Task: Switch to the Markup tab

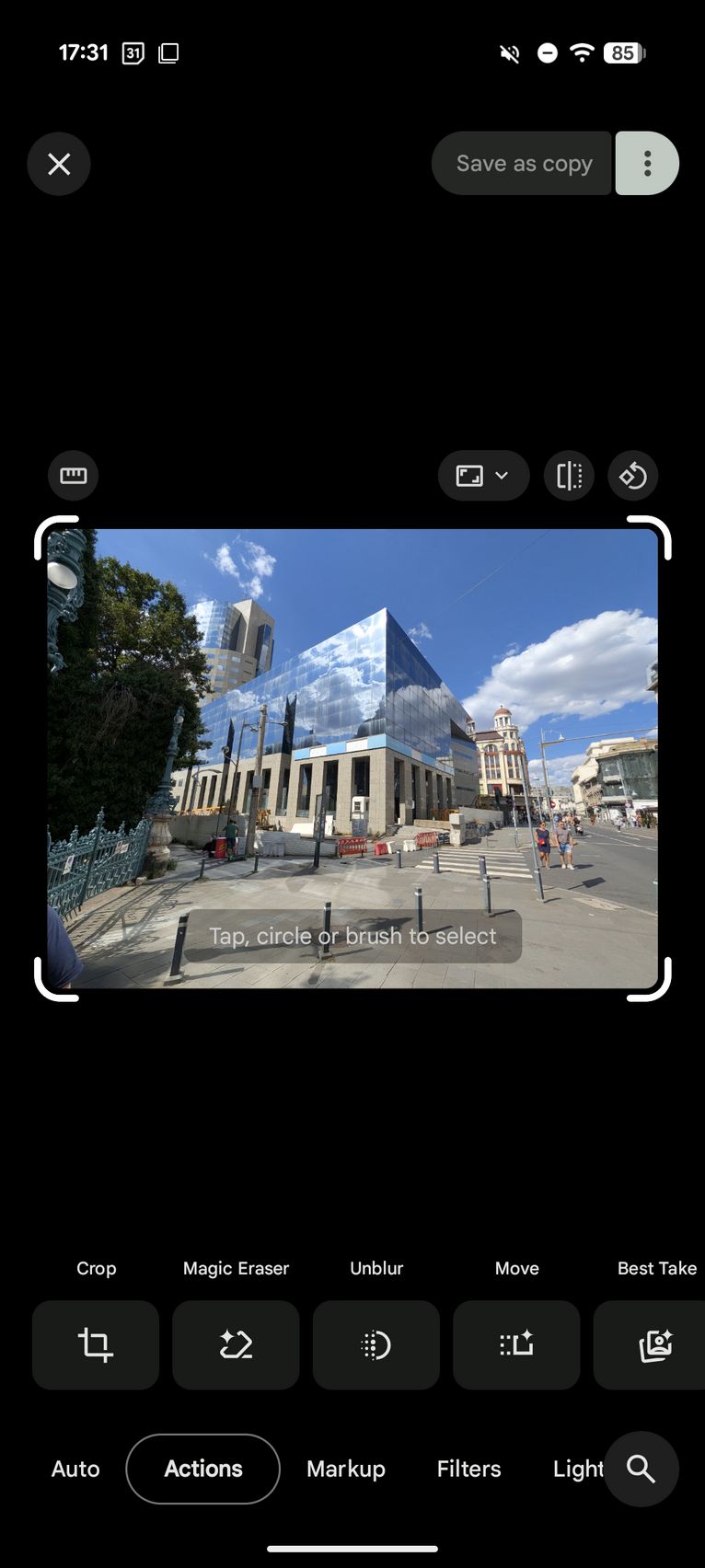Action: tap(346, 1469)
